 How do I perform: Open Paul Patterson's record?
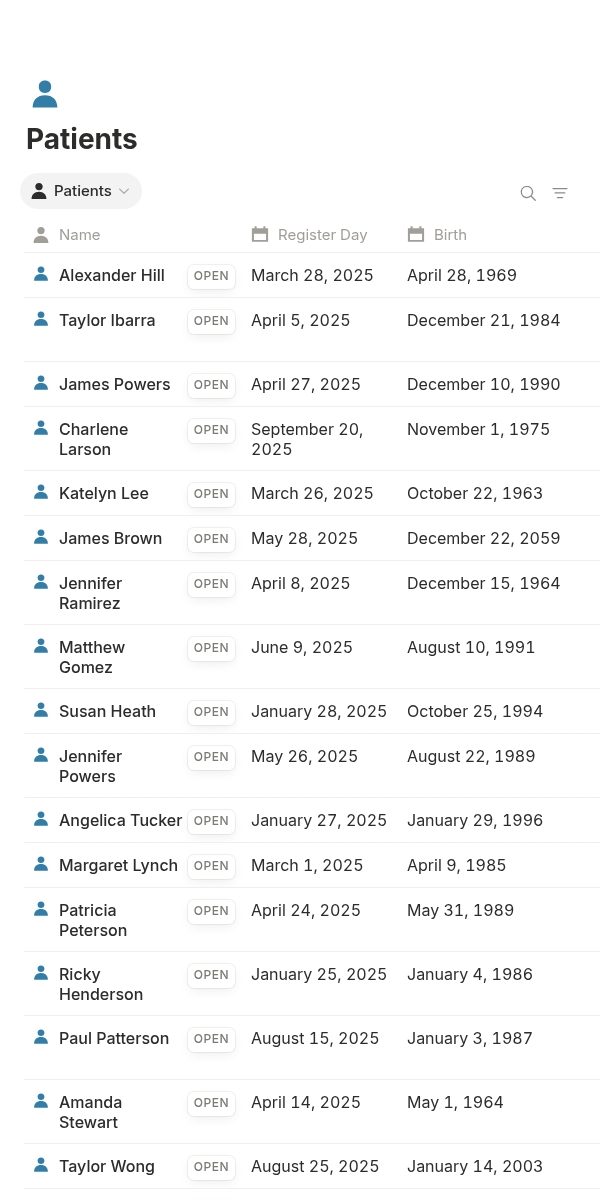click(x=114, y=1038)
